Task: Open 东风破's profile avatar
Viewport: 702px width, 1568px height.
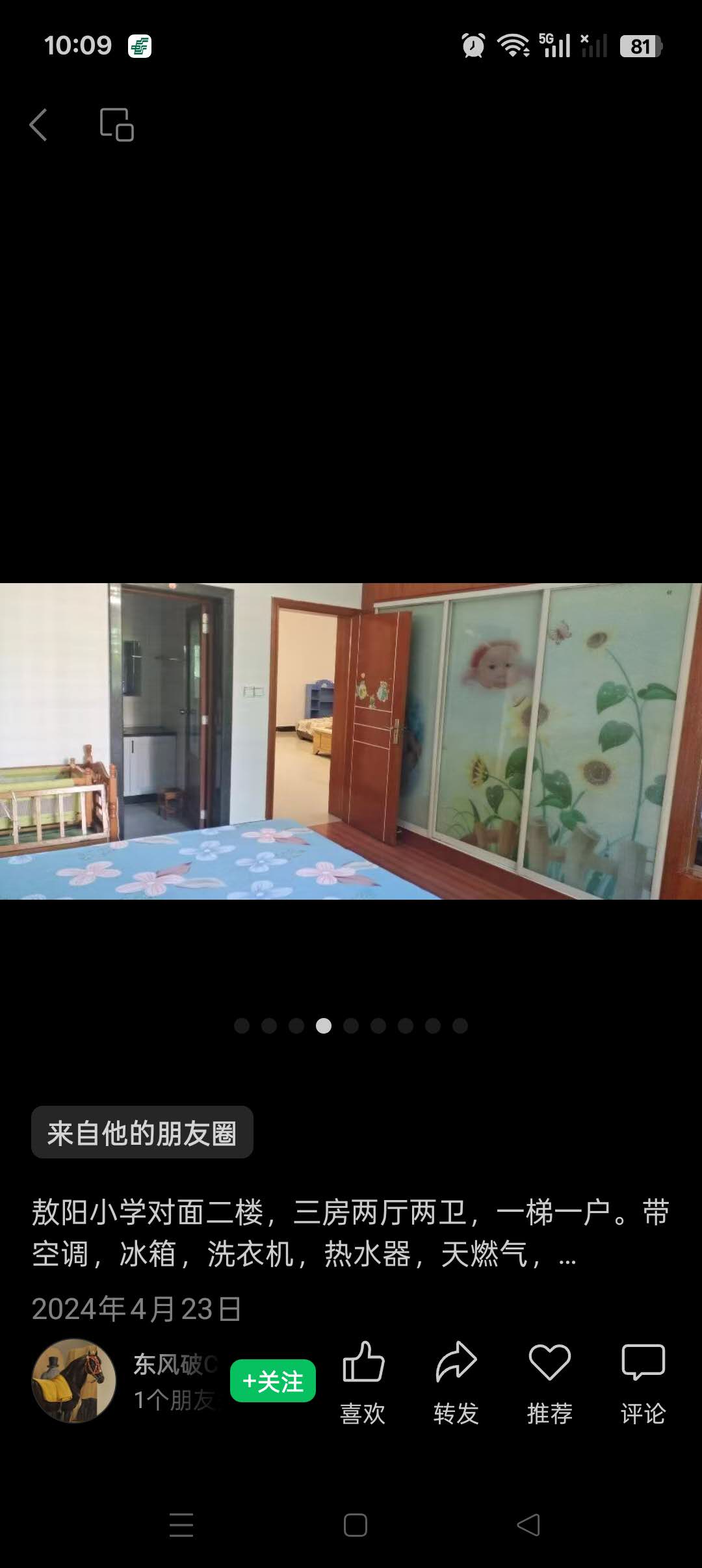Action: [x=74, y=1381]
